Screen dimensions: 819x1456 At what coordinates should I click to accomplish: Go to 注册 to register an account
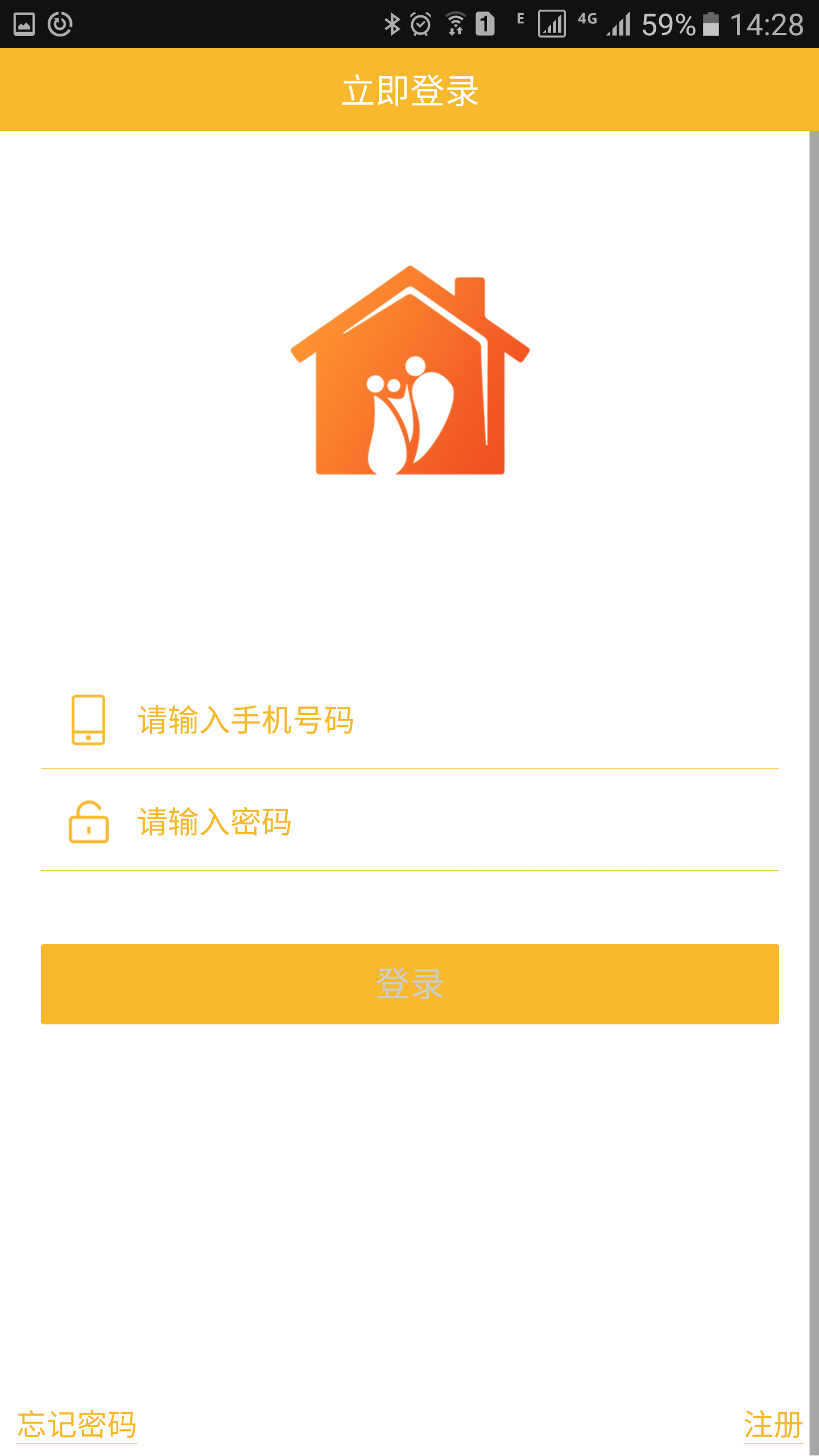point(772,1424)
